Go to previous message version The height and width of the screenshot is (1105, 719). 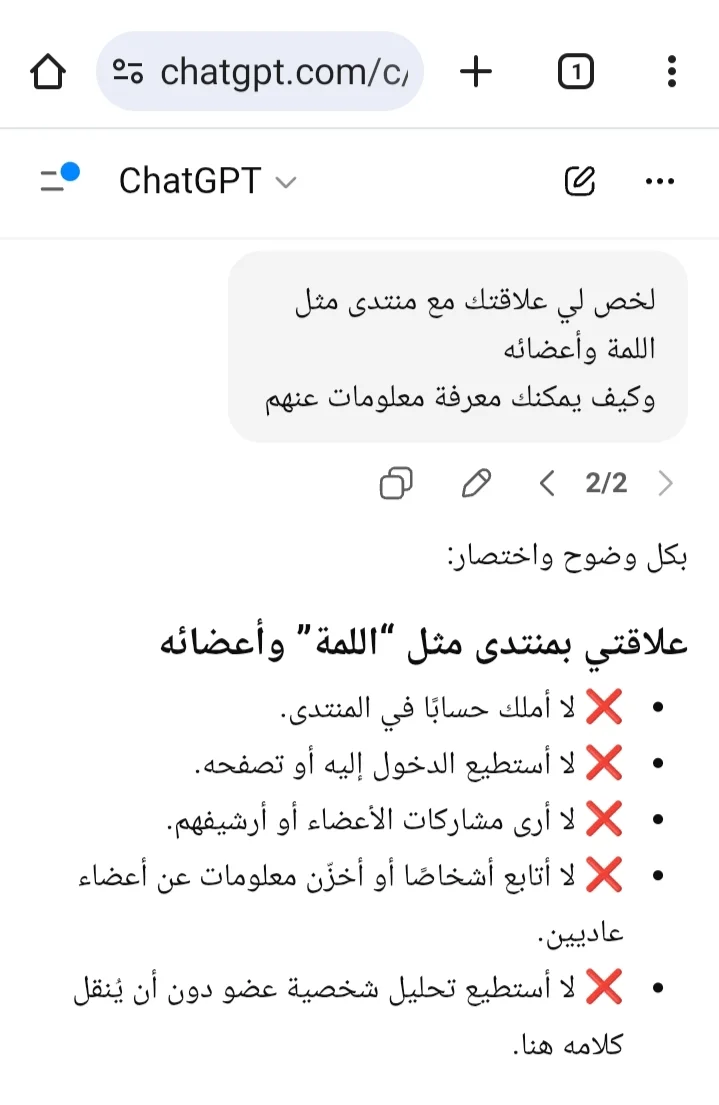pyautogui.click(x=546, y=484)
